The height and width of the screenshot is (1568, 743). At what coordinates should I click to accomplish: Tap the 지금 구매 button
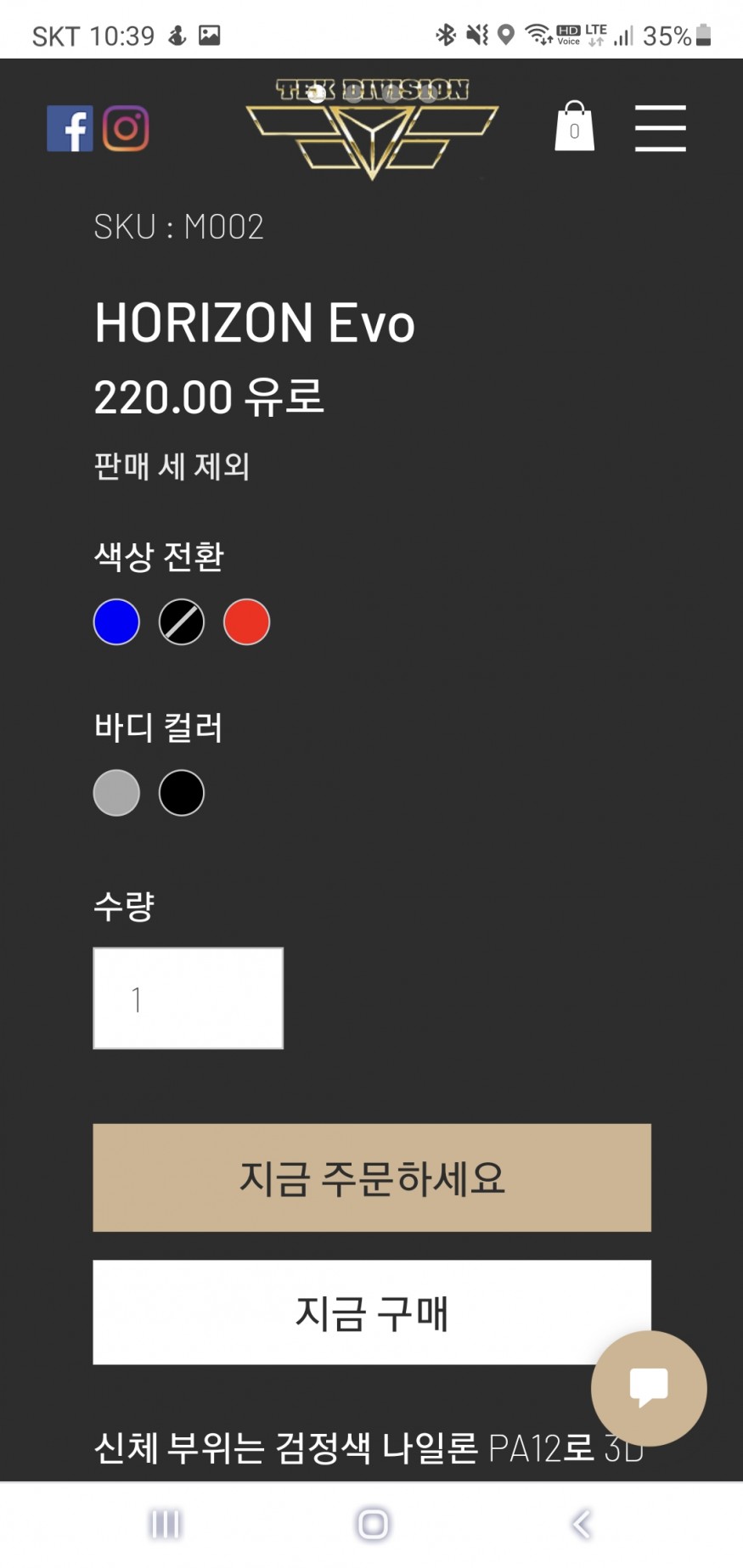[x=372, y=1312]
